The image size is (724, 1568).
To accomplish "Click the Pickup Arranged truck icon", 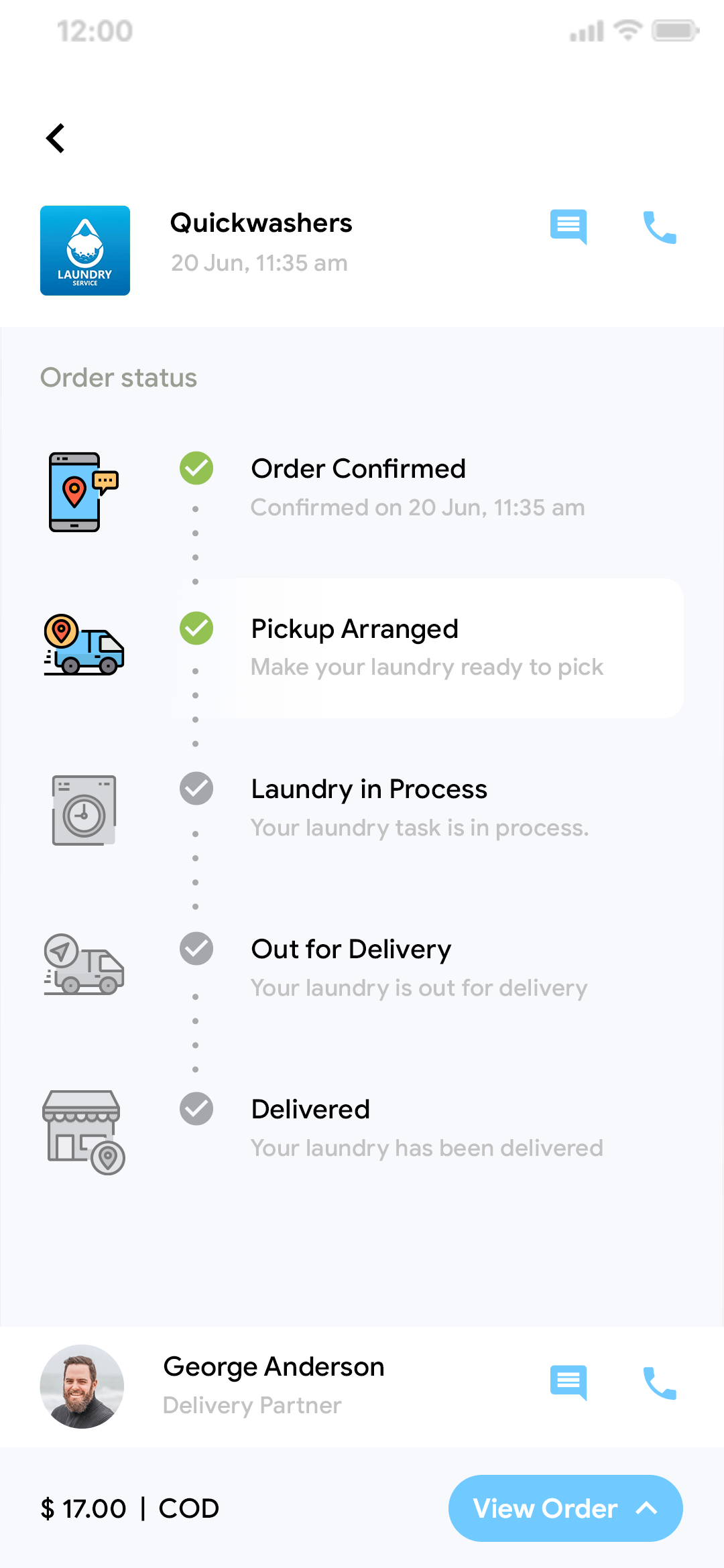I will click(84, 645).
